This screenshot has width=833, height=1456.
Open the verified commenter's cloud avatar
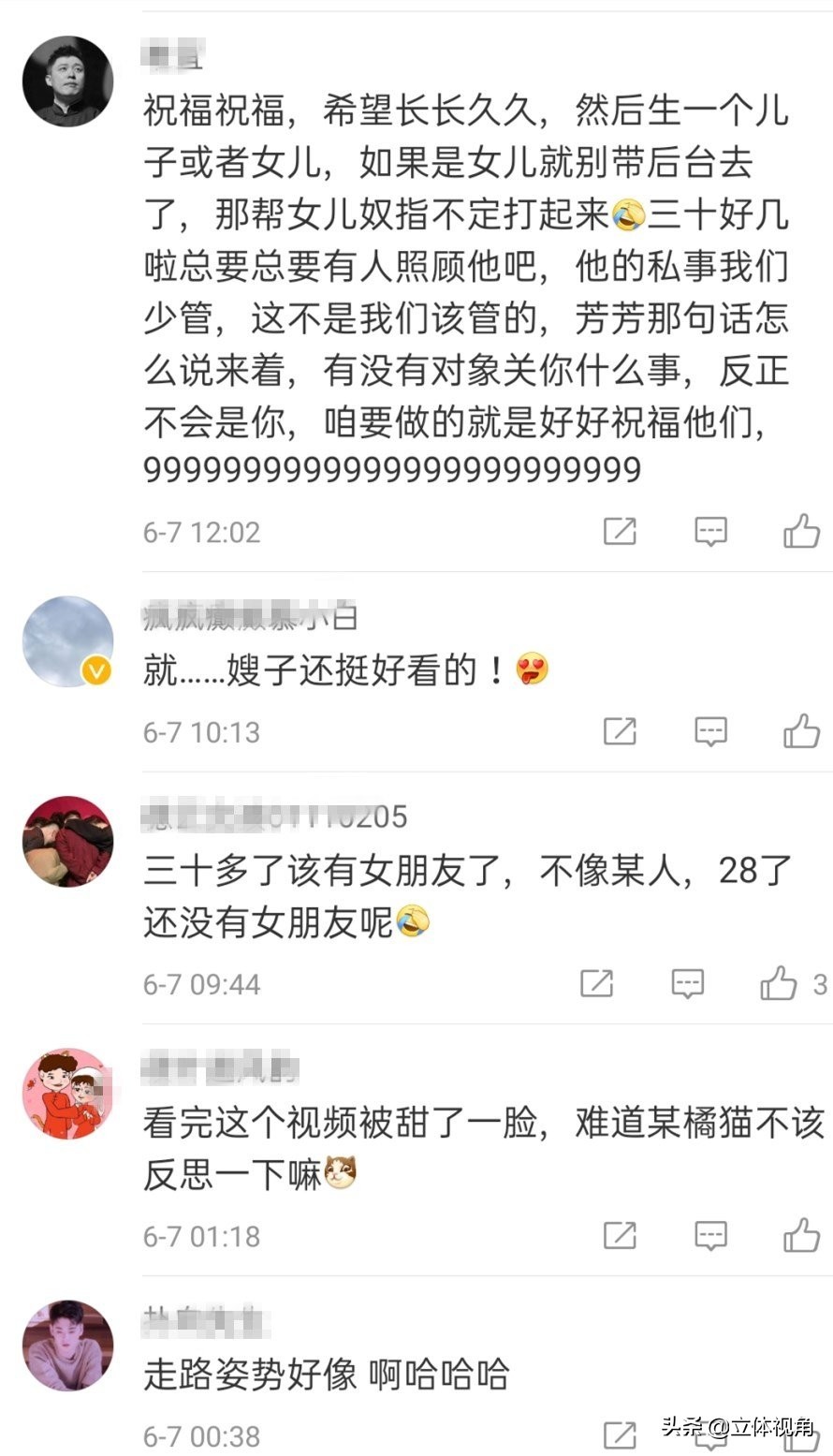tap(67, 641)
